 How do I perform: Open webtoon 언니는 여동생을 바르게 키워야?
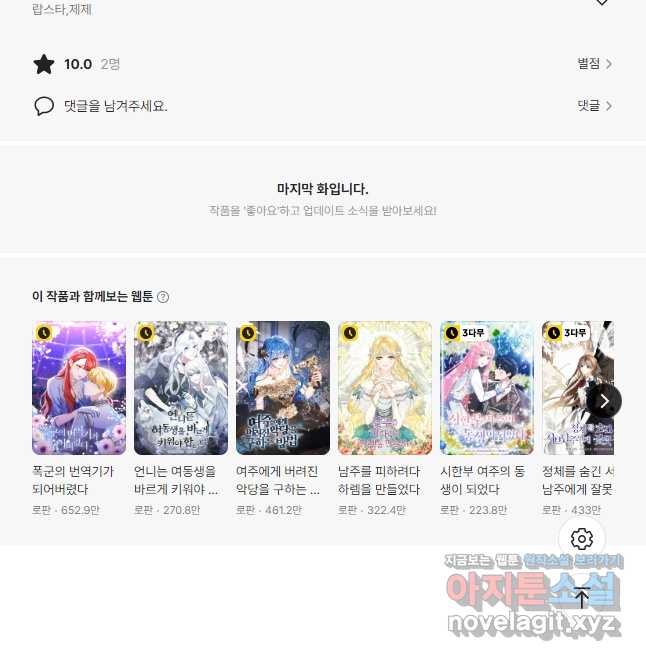click(181, 388)
